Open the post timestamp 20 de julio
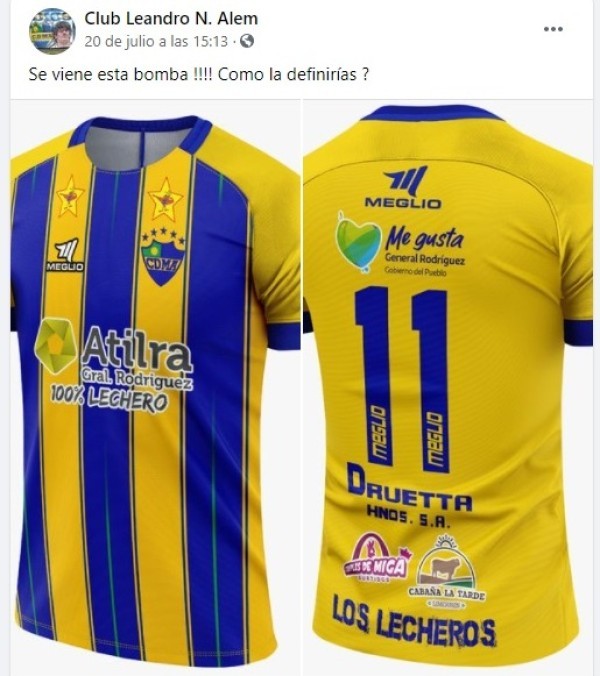This screenshot has height=676, width=600. [156, 42]
